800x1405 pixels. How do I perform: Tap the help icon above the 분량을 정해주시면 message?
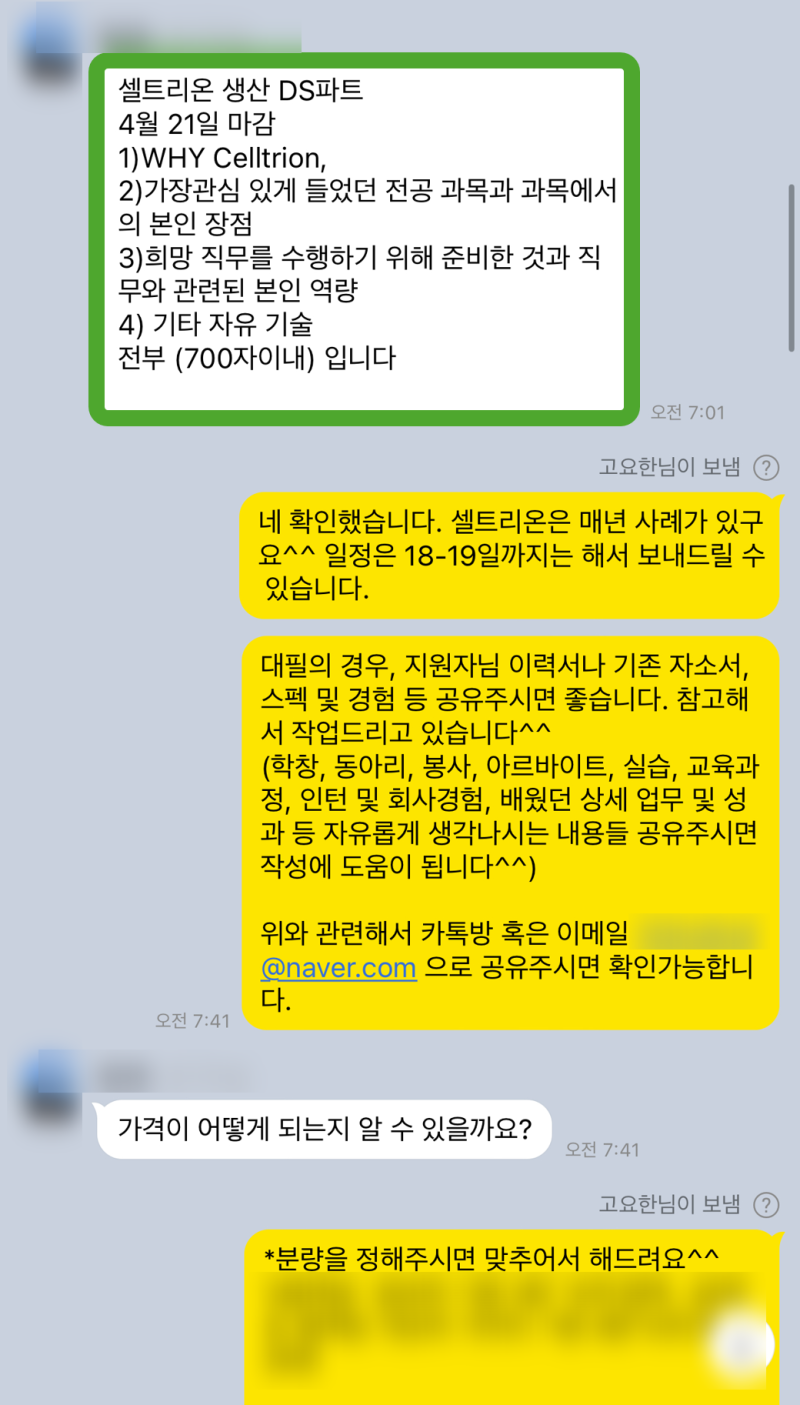click(766, 1203)
